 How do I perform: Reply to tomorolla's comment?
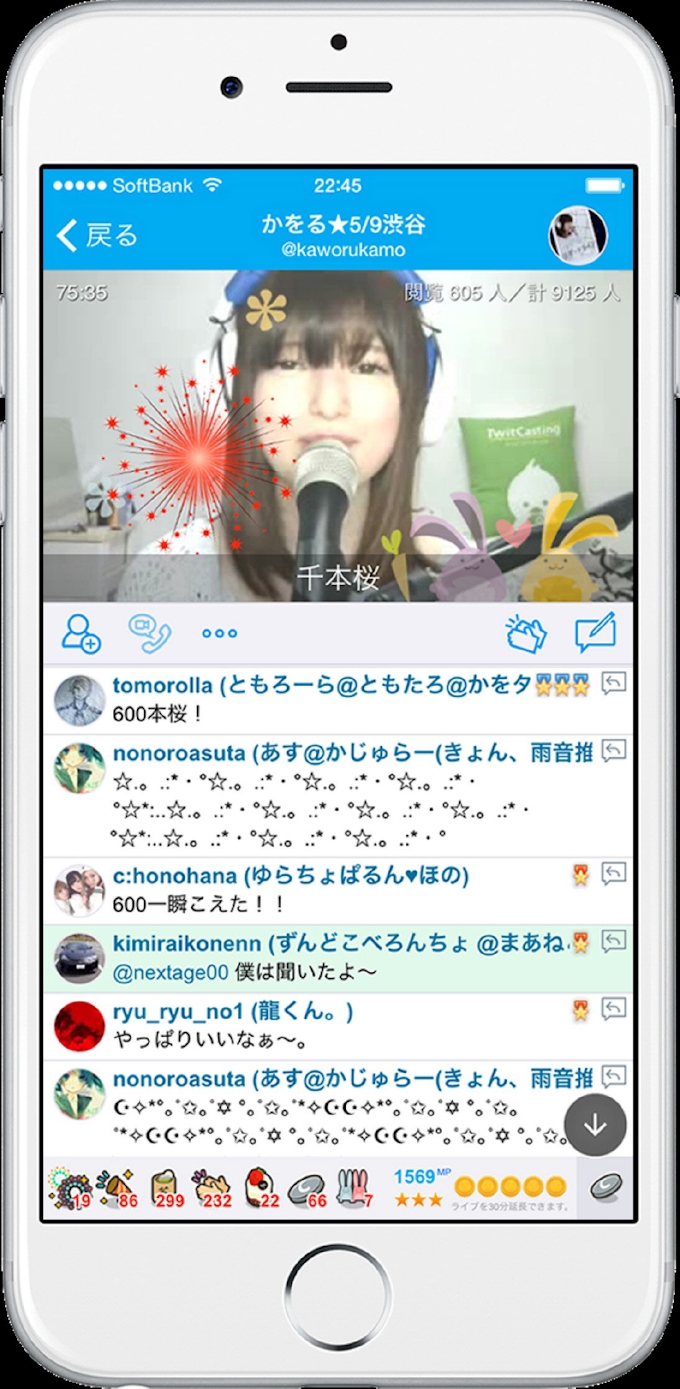(x=614, y=683)
